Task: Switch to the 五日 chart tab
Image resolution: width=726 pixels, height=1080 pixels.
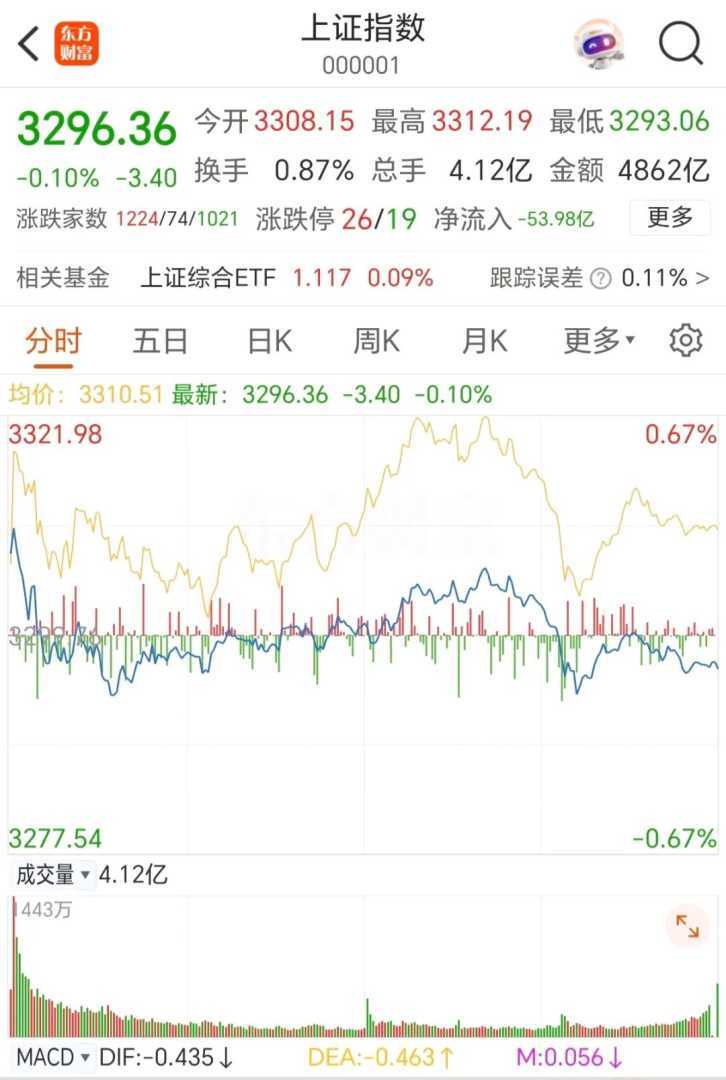Action: (160, 341)
